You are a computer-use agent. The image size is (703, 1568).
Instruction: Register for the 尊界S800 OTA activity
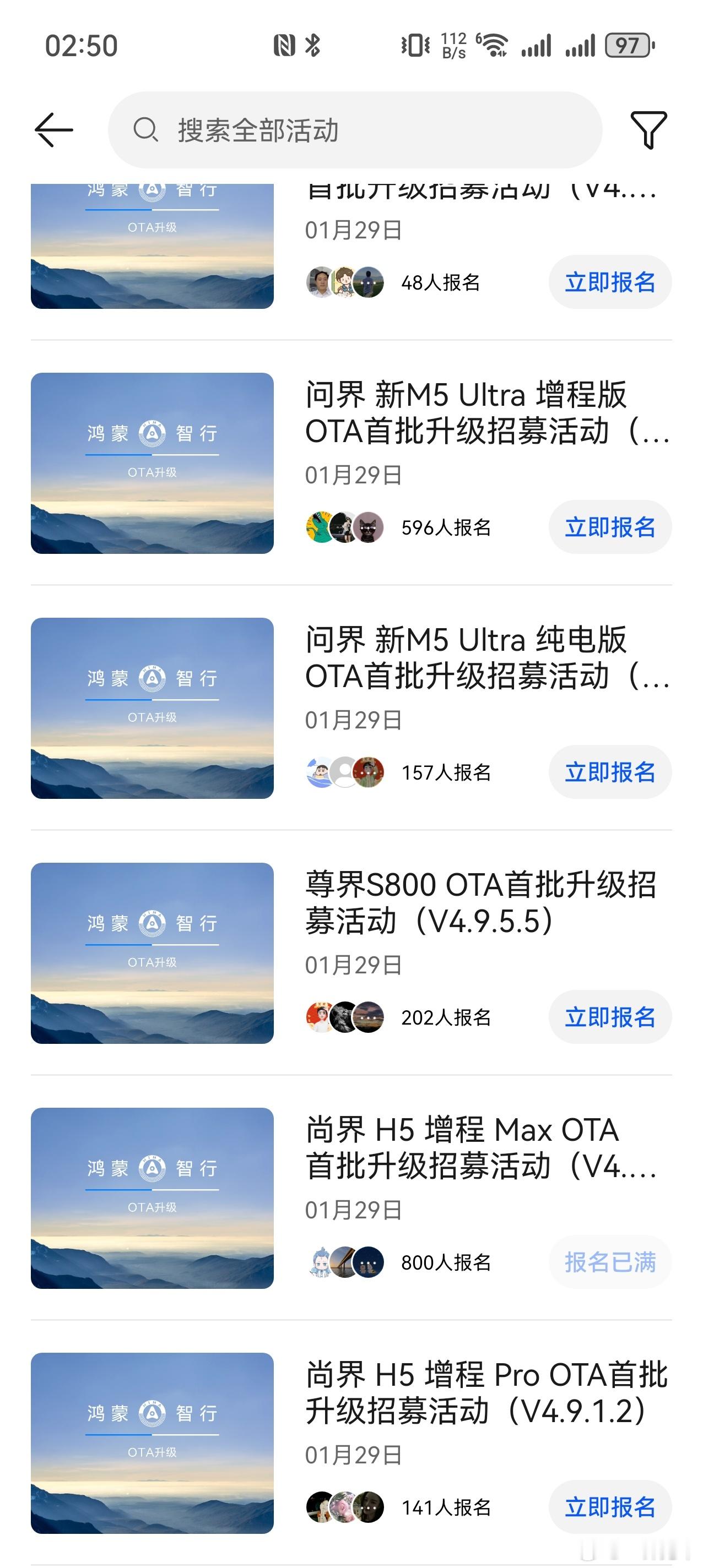(610, 1017)
